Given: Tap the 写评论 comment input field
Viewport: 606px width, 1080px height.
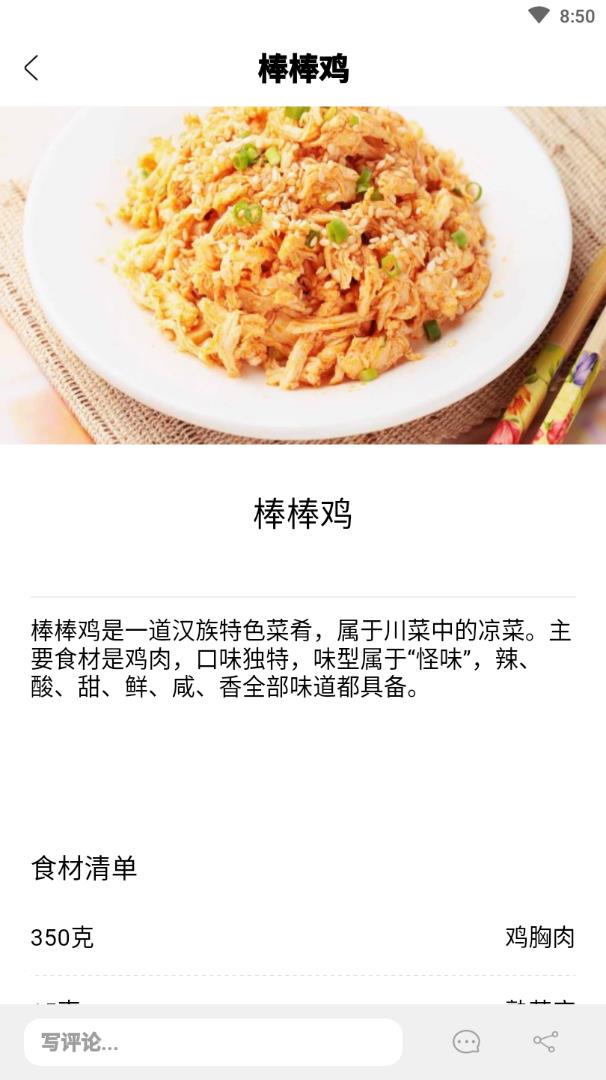Looking at the screenshot, I should 212,1042.
